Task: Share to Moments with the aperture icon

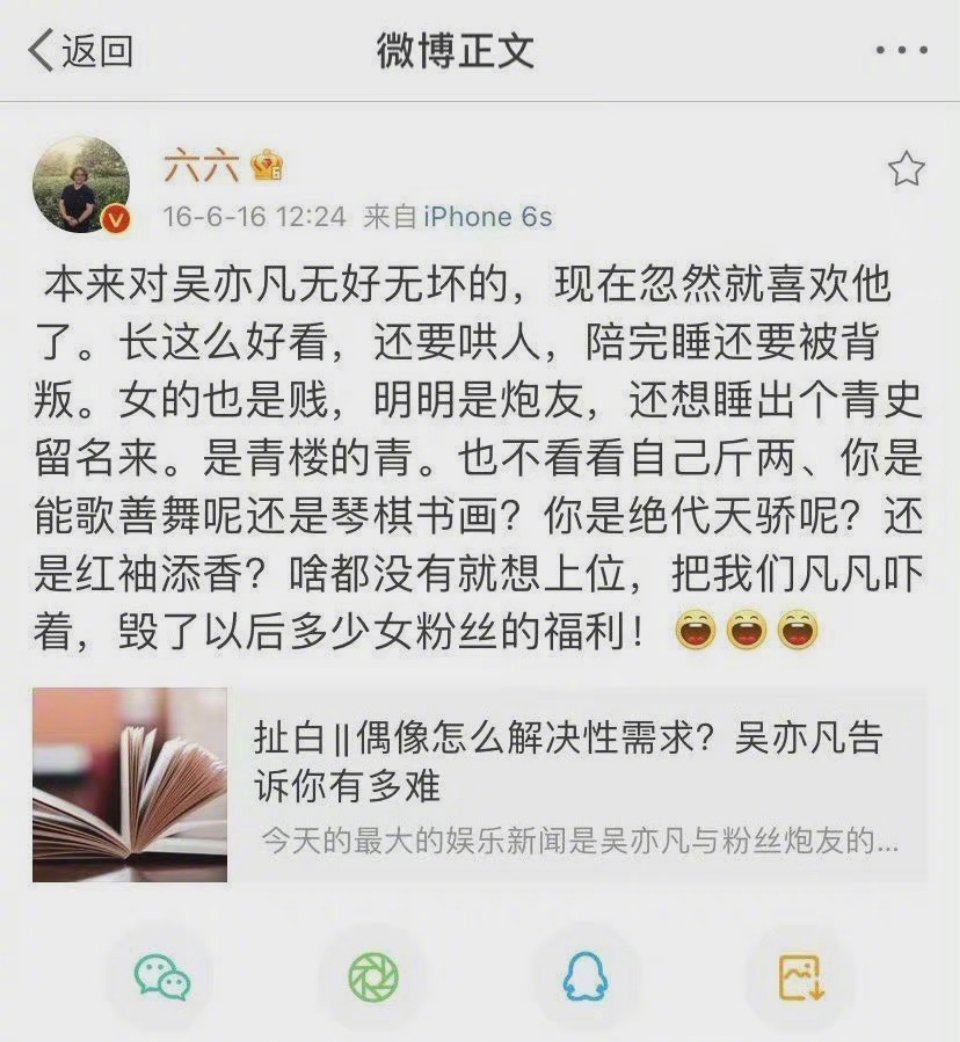Action: (x=373, y=975)
